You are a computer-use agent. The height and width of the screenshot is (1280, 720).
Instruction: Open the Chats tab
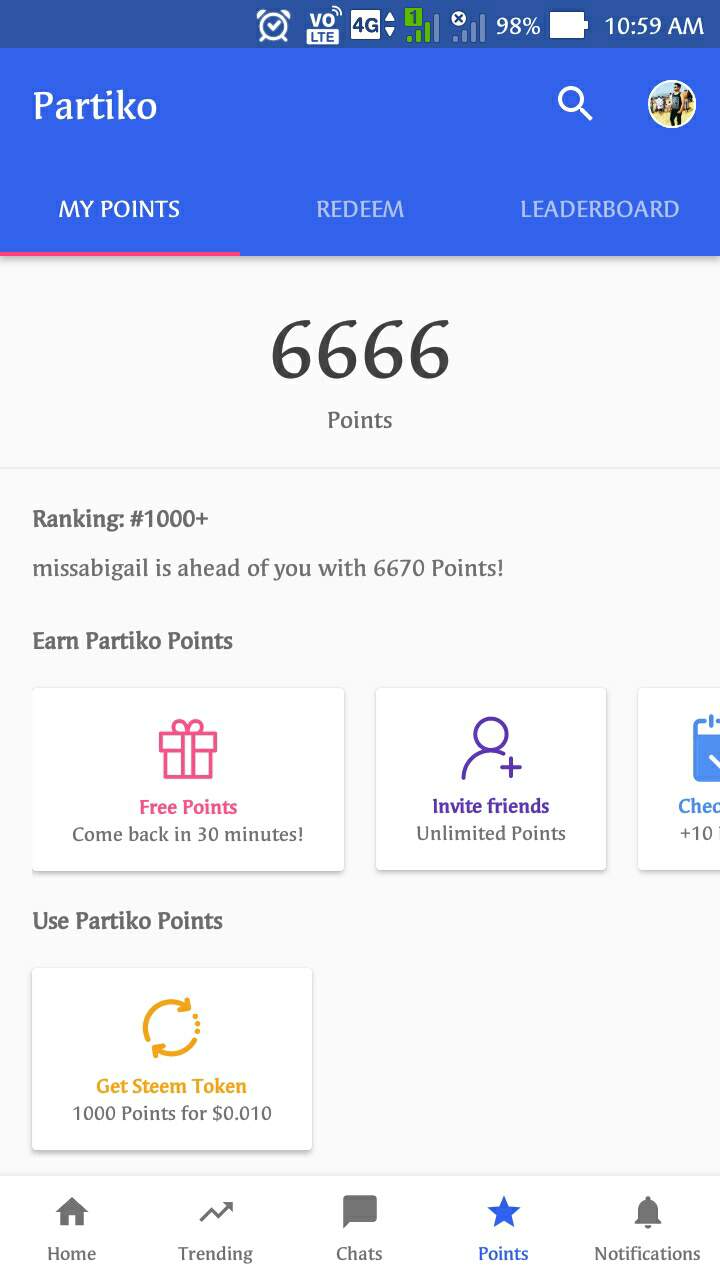(x=359, y=1229)
